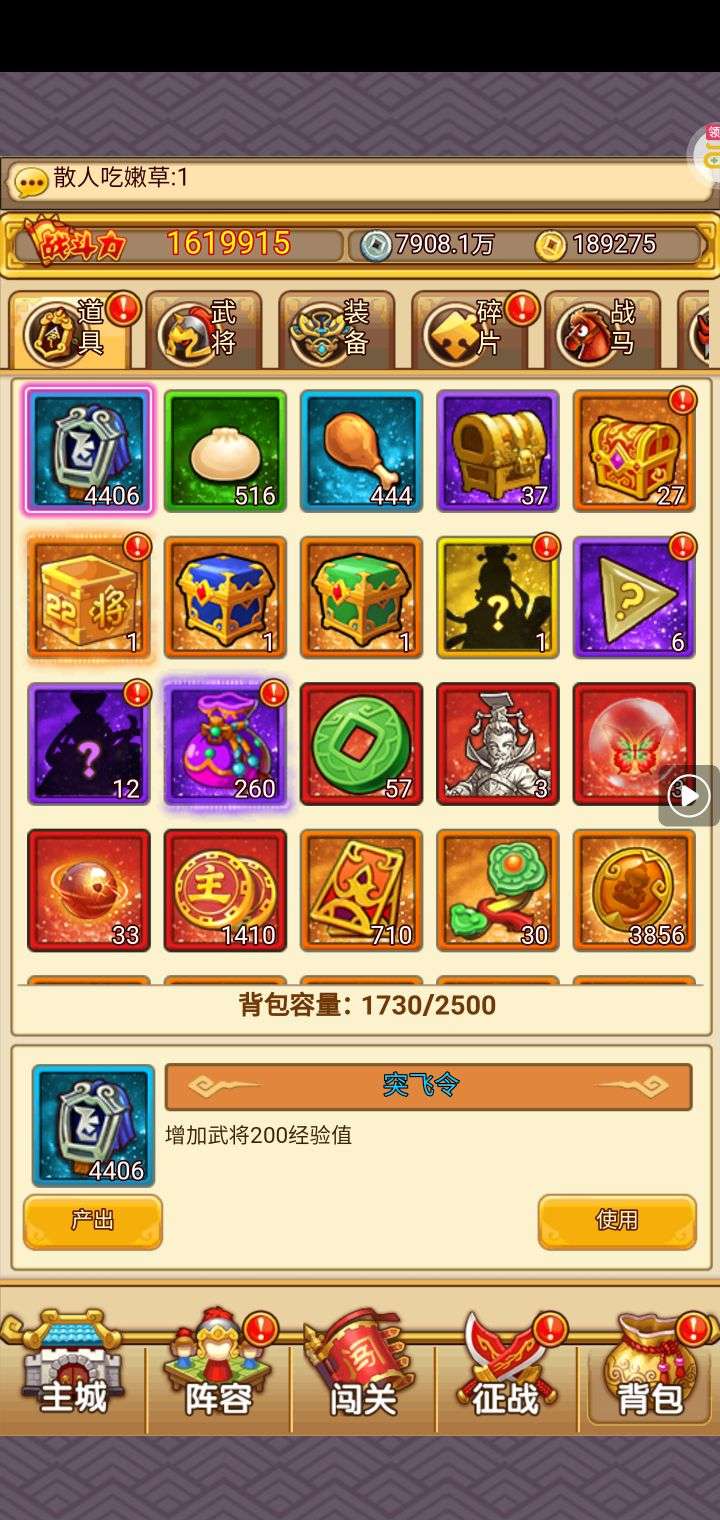Tap the 产出 button
The image size is (720, 1520).
tap(92, 1221)
